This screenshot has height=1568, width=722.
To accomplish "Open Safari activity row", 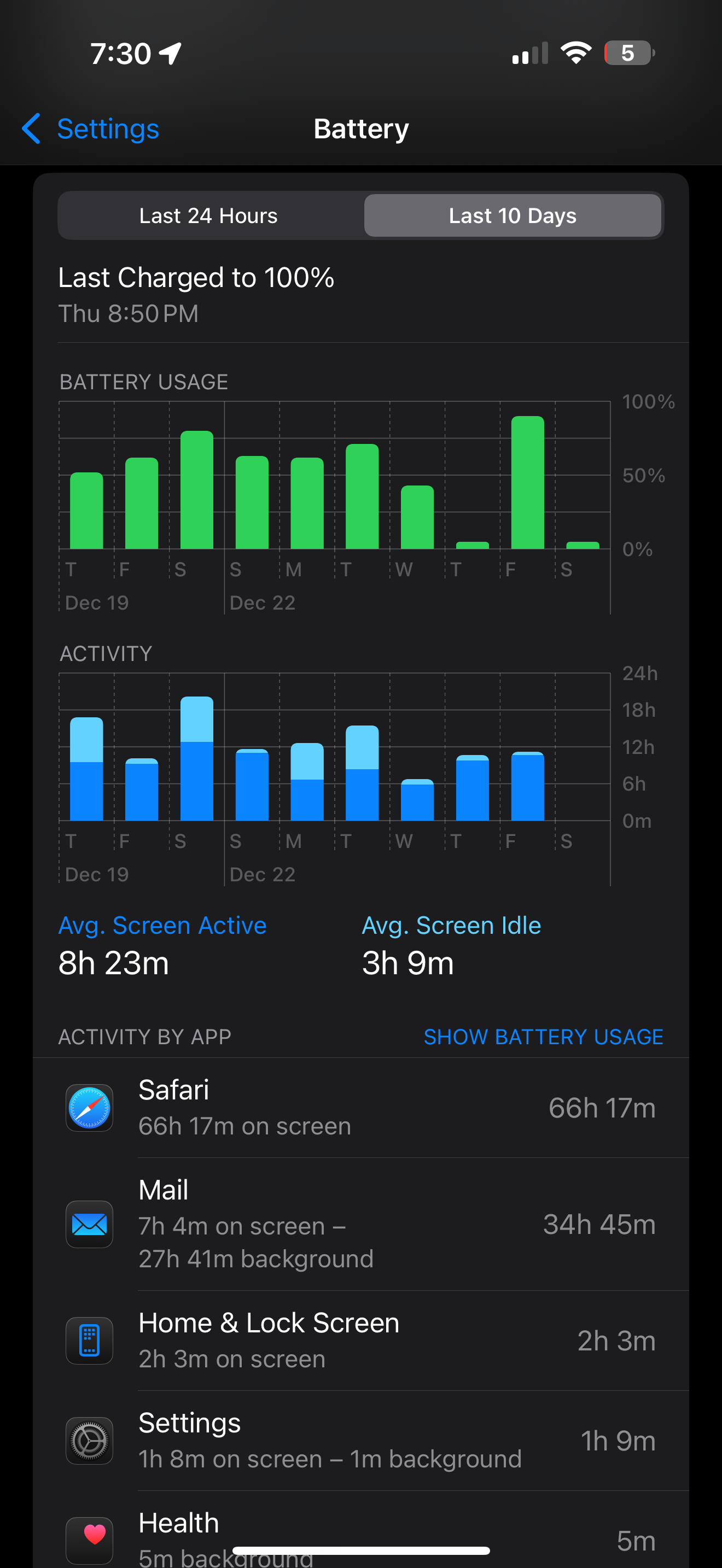I will (360, 1107).
